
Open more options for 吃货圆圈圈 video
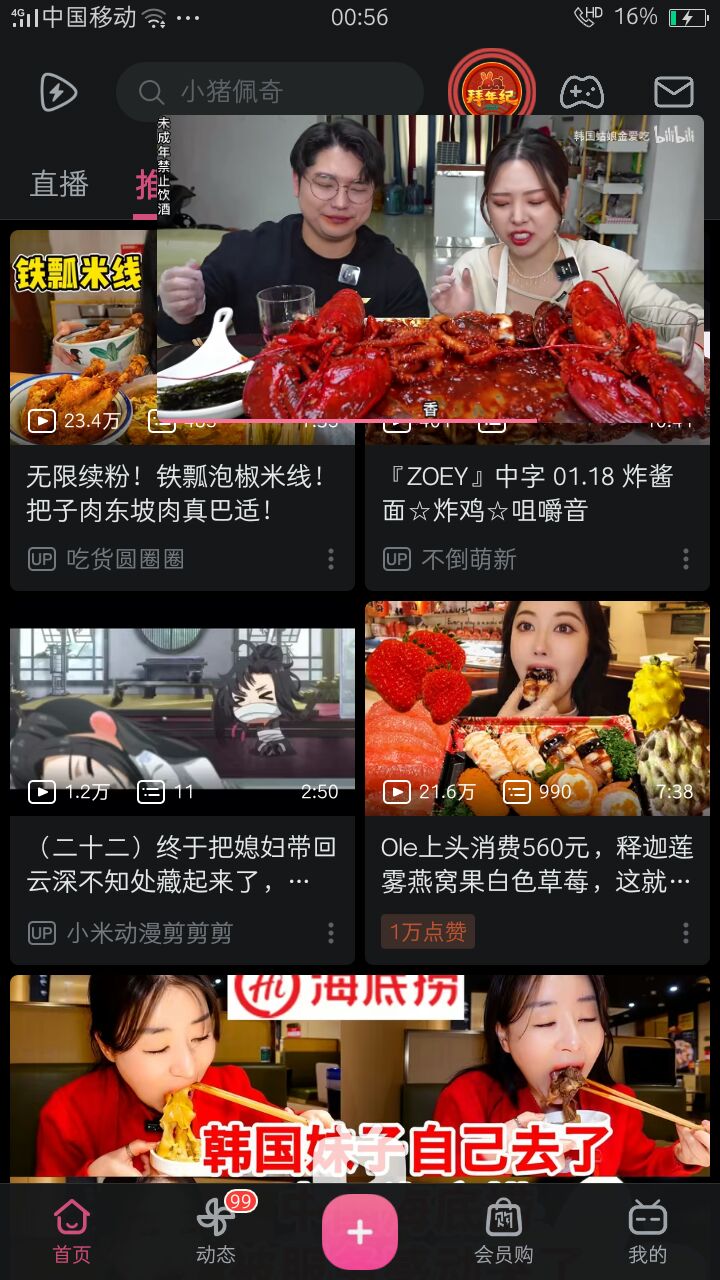point(331,559)
